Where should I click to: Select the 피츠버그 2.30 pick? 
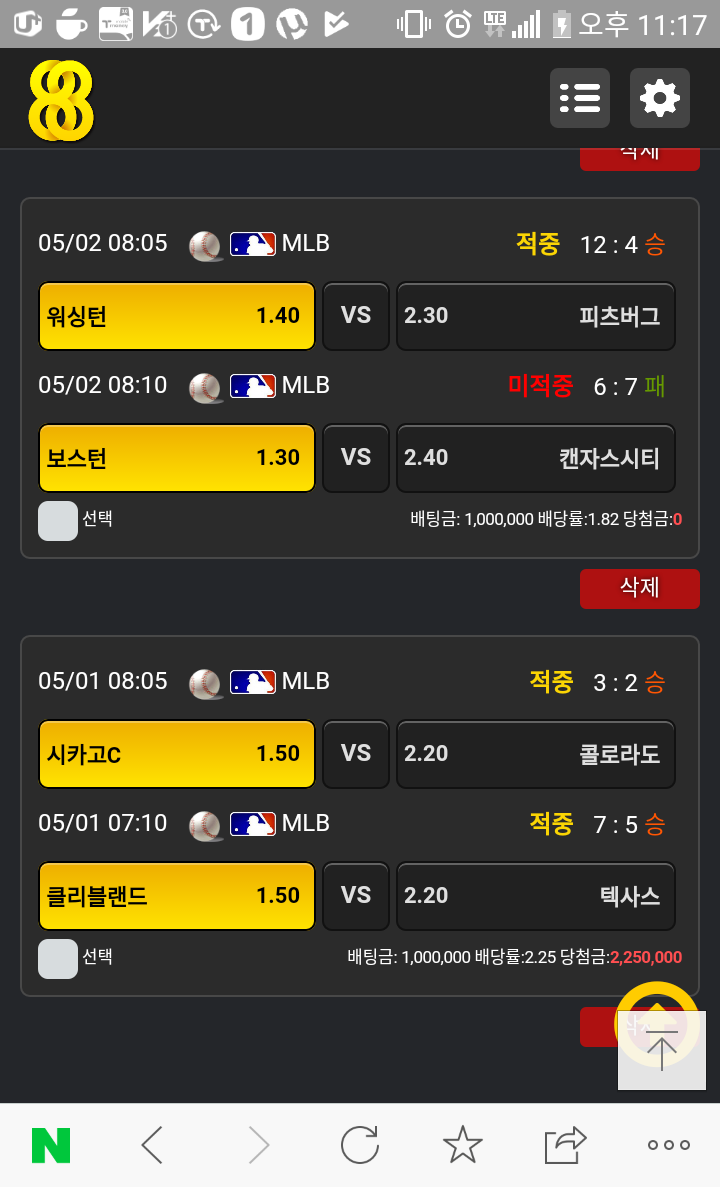[536, 316]
